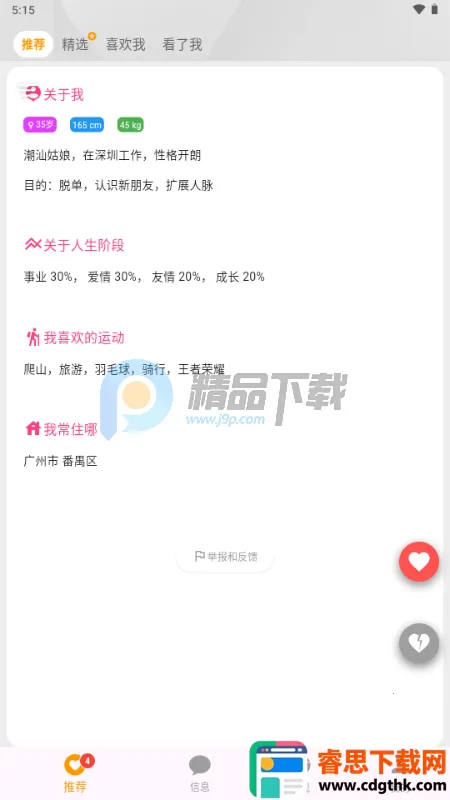The width and height of the screenshot is (450, 800).
Task: Switch to the 喜欢我 tab
Action: (x=126, y=44)
